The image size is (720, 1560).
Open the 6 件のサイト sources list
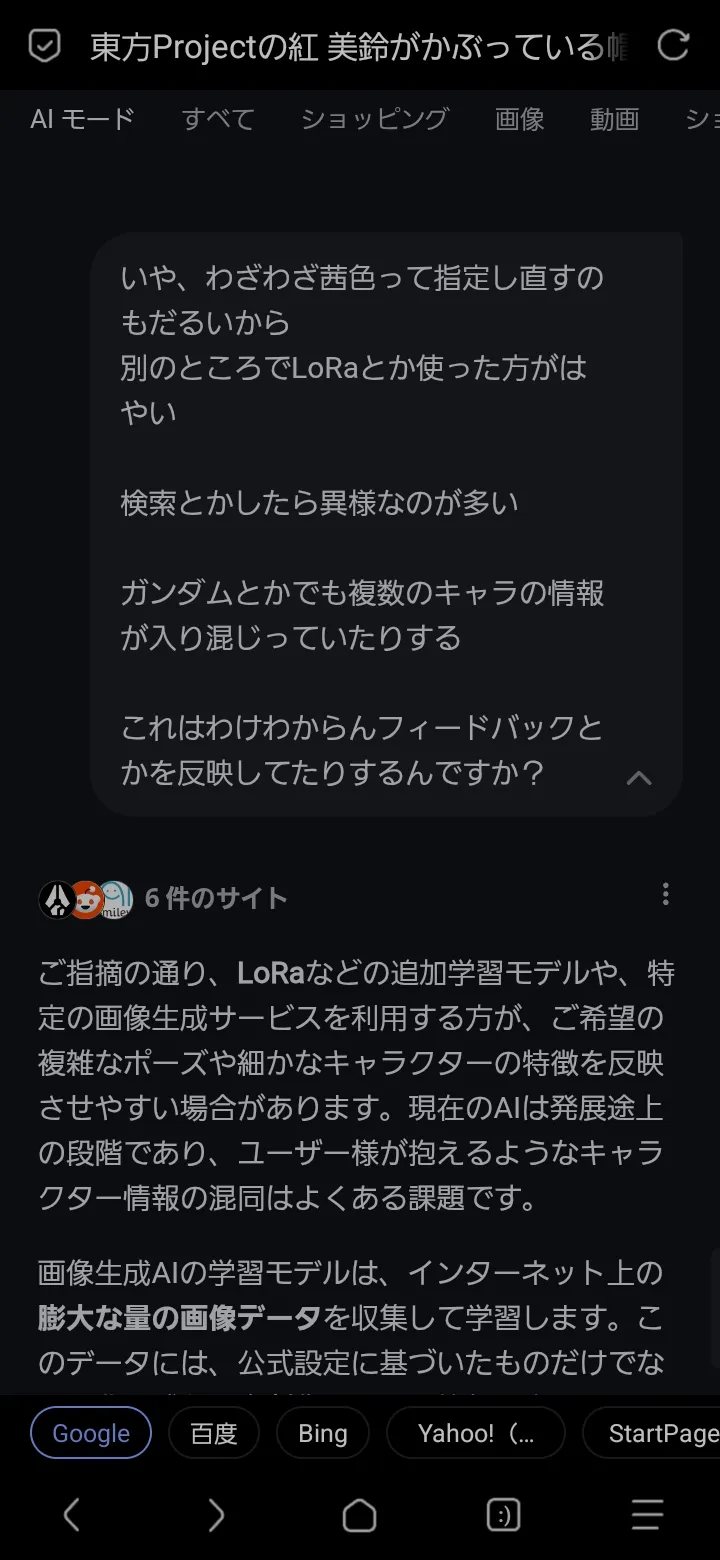point(165,898)
